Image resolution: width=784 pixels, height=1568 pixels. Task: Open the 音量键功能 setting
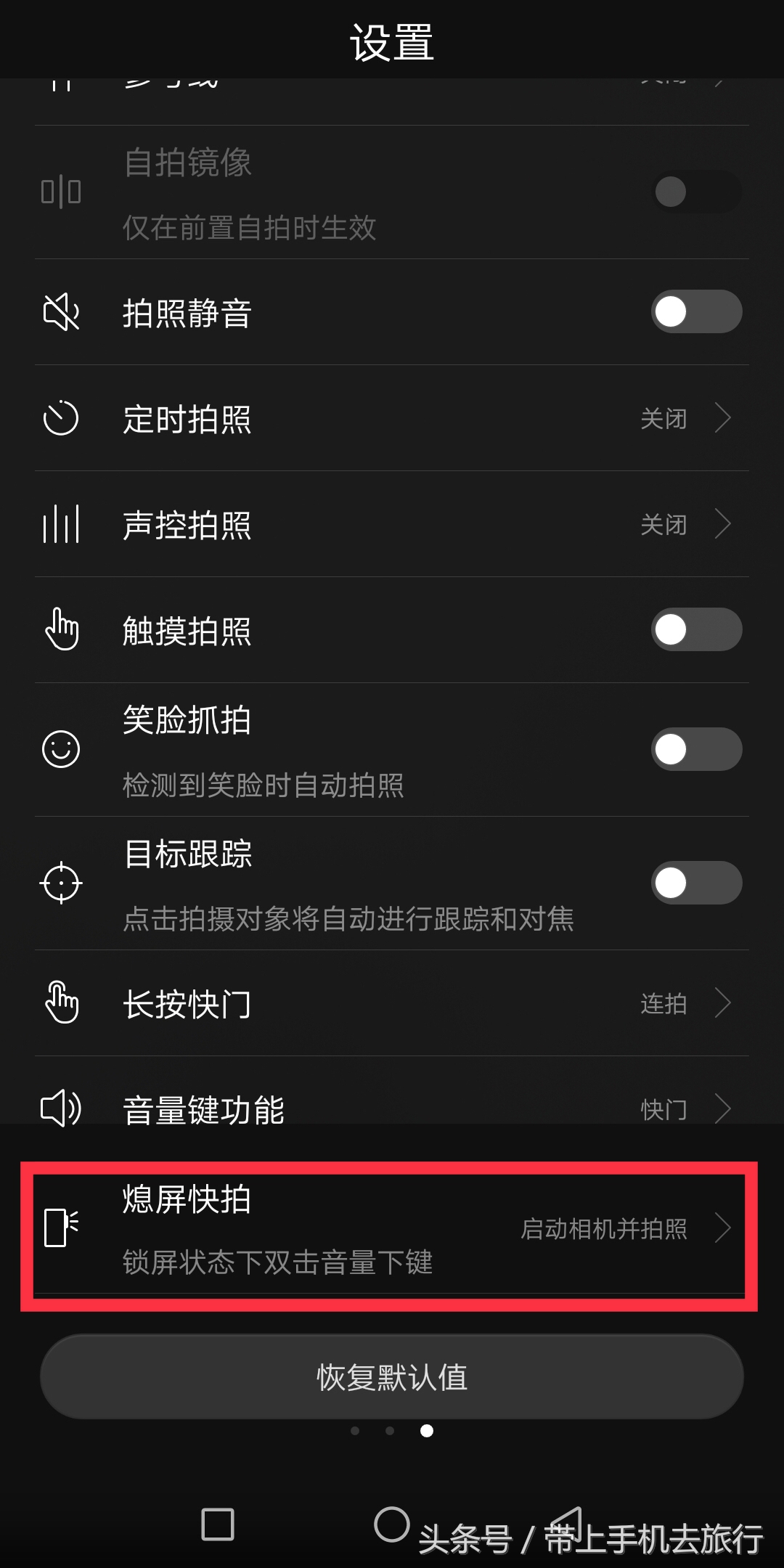pyautogui.click(x=723, y=1108)
